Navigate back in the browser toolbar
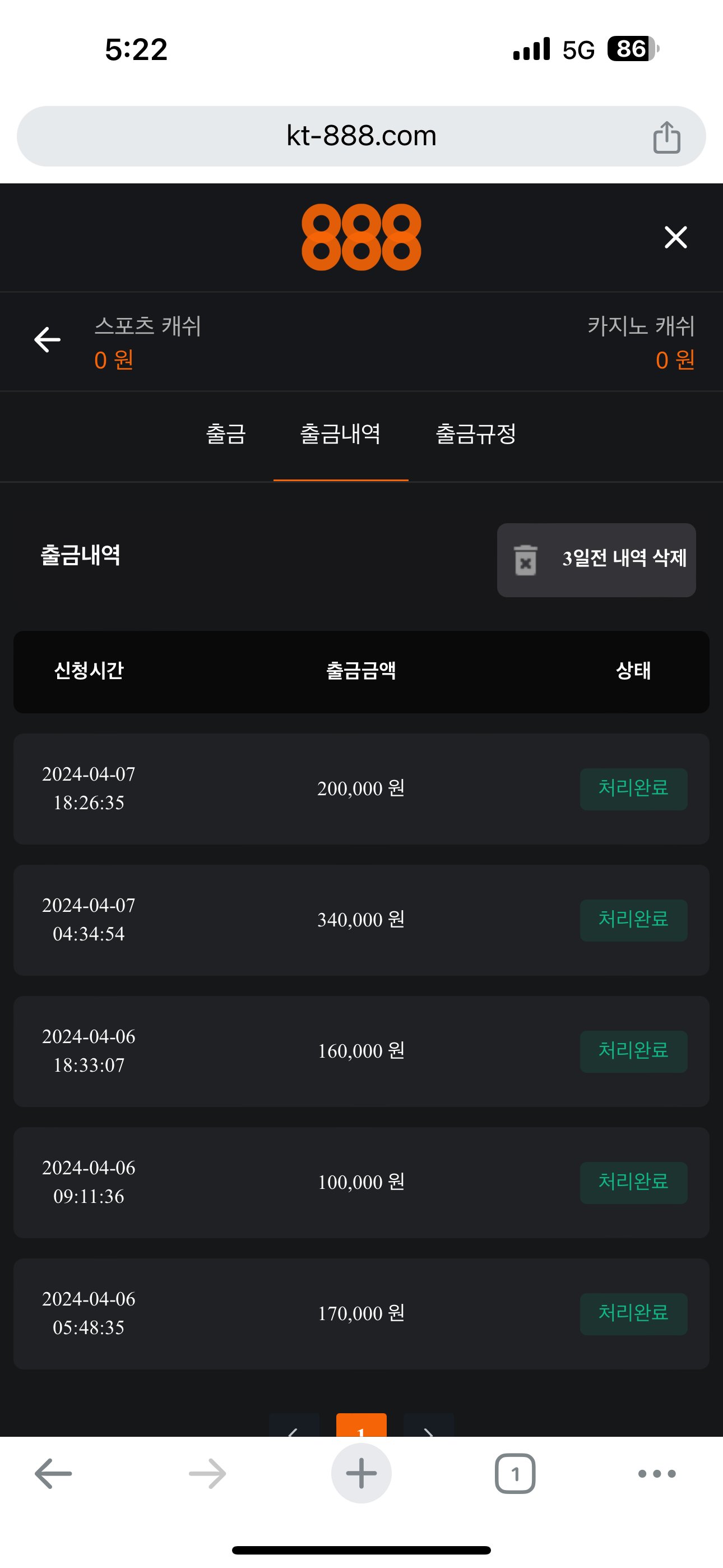This screenshot has width=723, height=1568. [x=54, y=1474]
